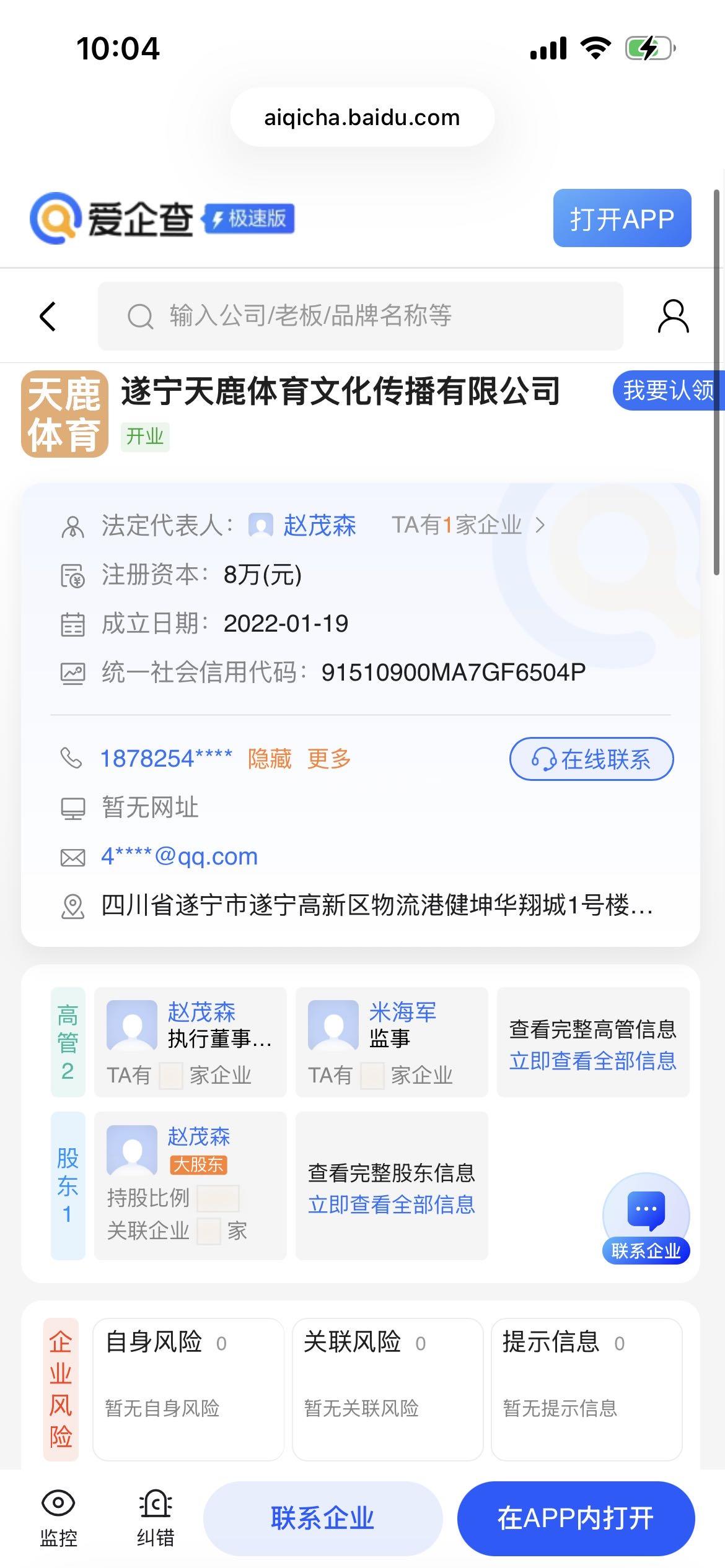Image resolution: width=725 pixels, height=1568 pixels.
Task: Open executive card for 赵茂森 执行董事
Action: click(x=190, y=1042)
